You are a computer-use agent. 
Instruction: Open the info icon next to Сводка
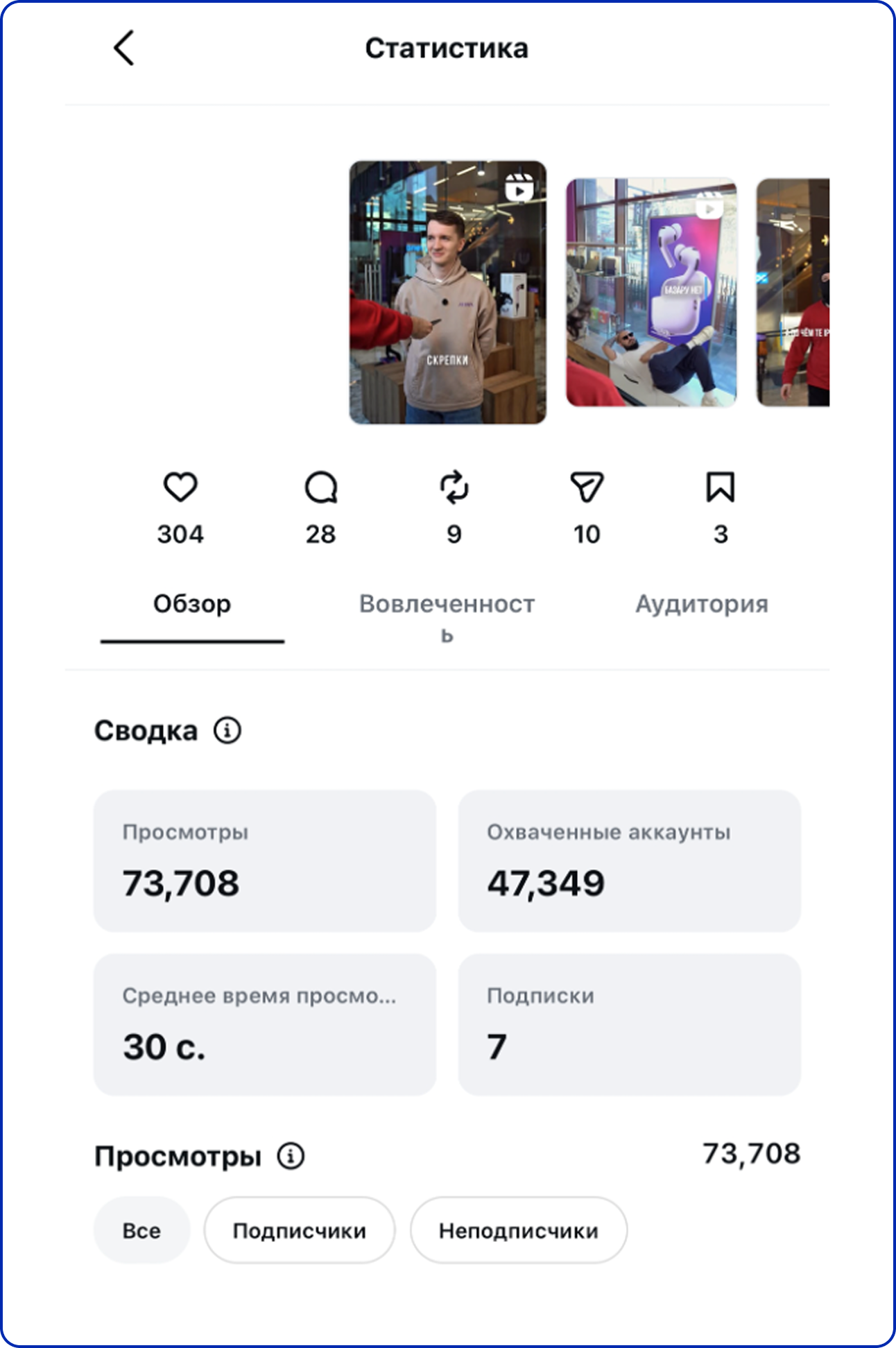(x=227, y=730)
